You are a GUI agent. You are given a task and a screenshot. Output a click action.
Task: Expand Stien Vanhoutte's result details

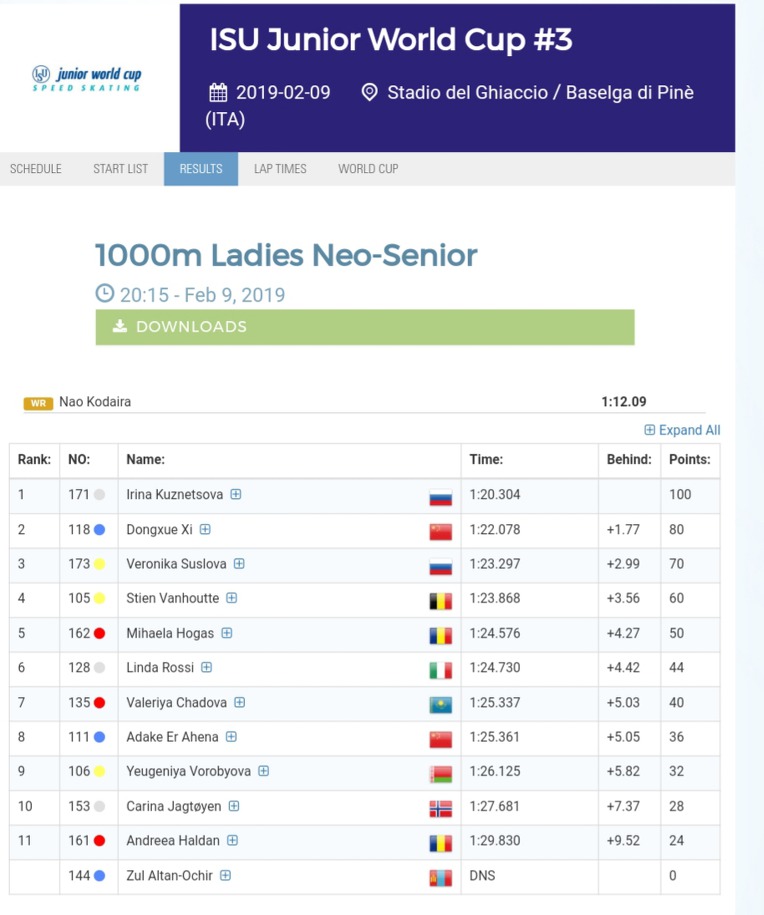232,598
